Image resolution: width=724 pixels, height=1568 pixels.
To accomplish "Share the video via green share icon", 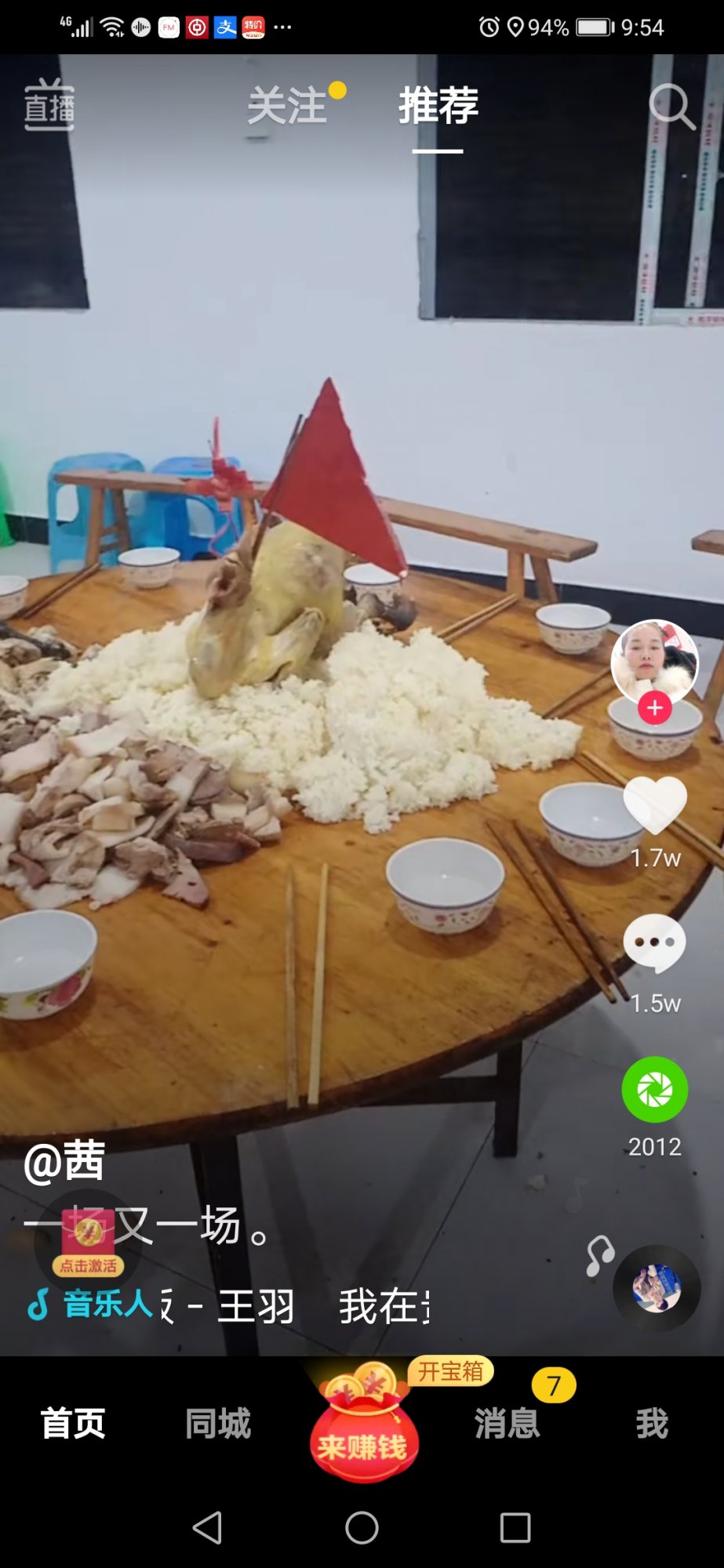I will click(654, 1090).
